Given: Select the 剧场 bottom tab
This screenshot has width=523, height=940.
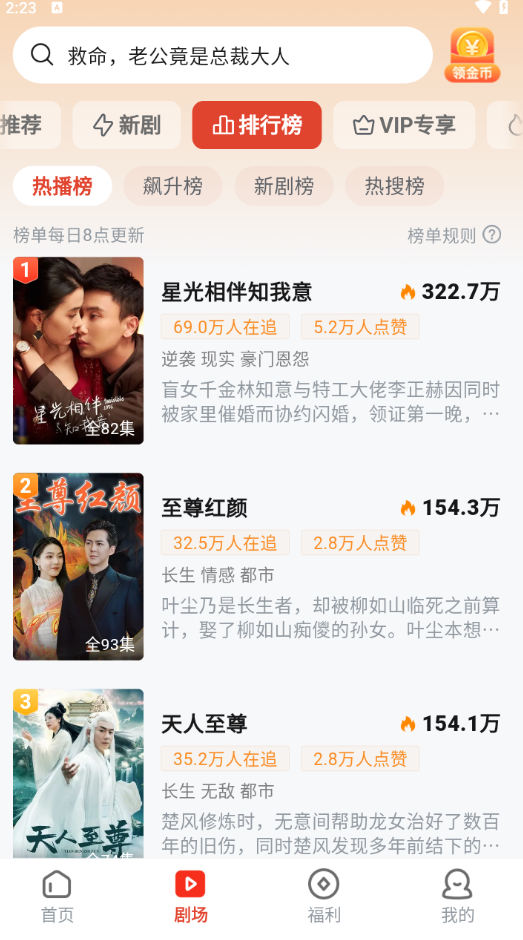Looking at the screenshot, I should coord(191,897).
